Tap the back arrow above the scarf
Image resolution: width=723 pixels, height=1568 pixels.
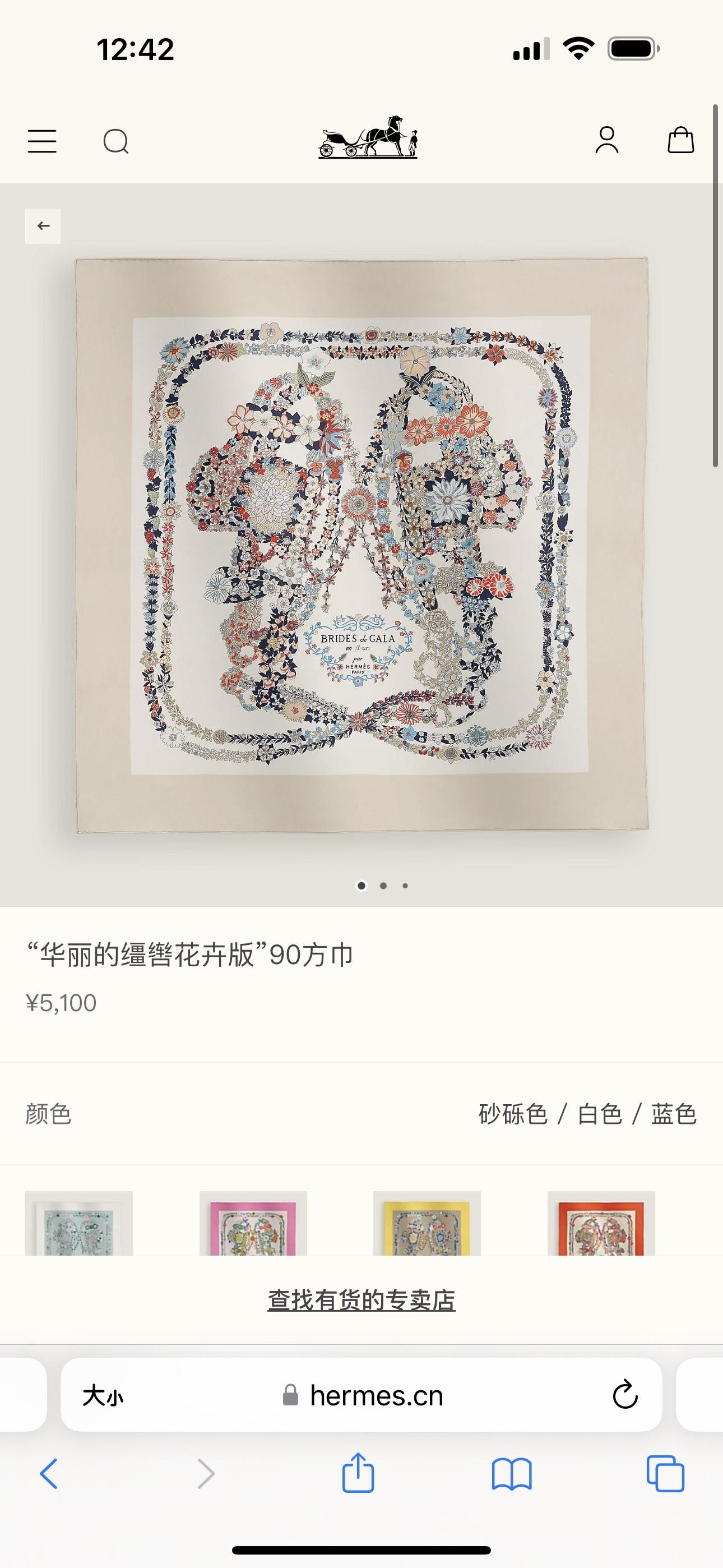click(x=43, y=226)
